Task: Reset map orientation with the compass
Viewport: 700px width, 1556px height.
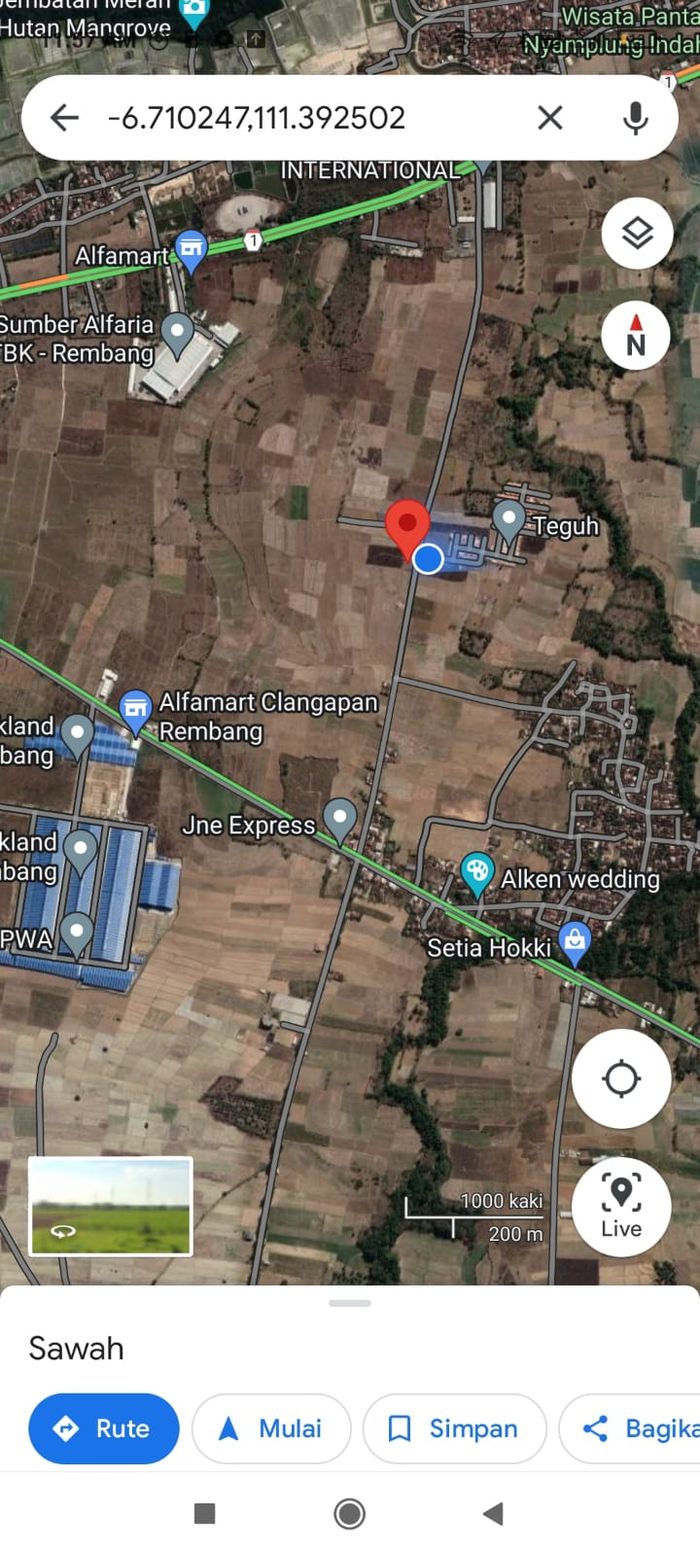Action: (636, 335)
